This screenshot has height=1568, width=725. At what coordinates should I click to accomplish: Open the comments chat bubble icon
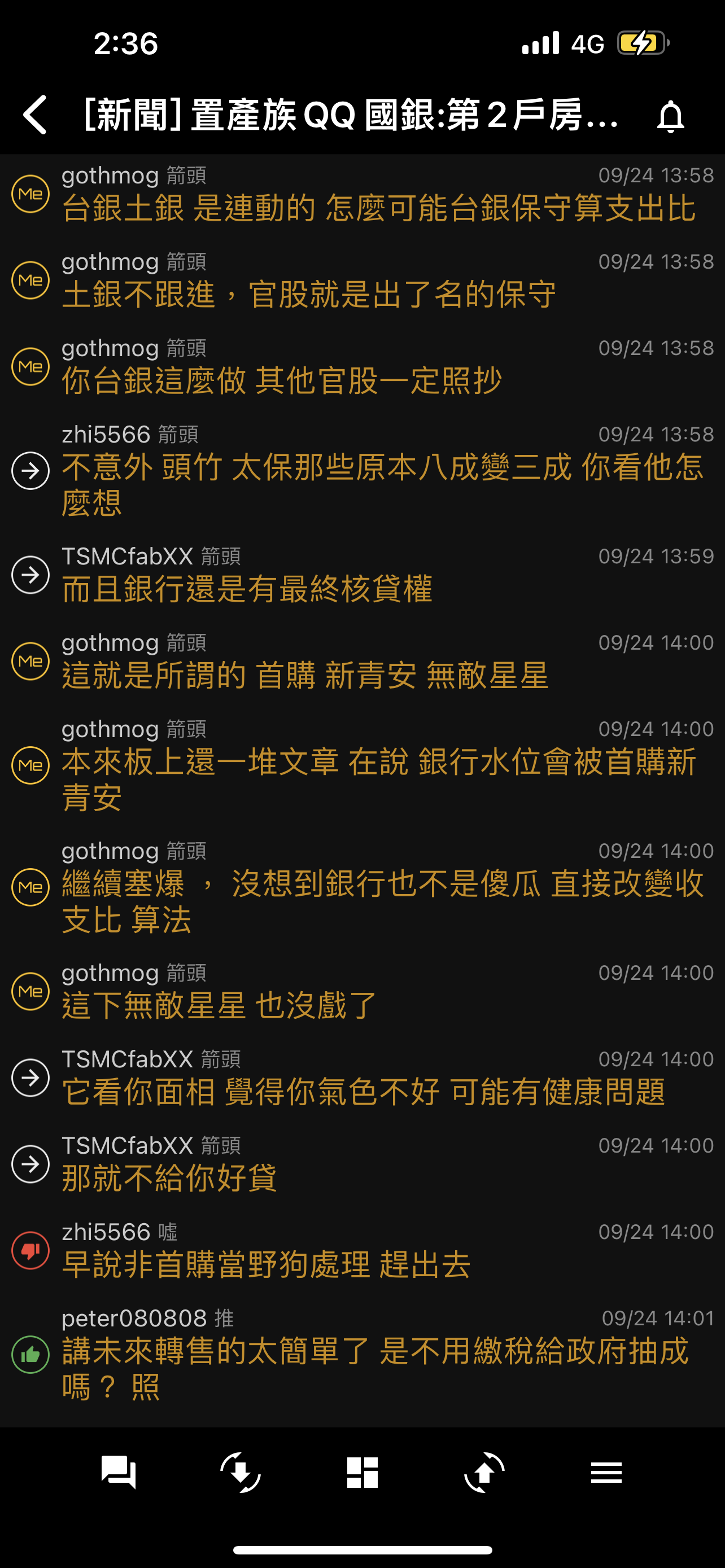pos(119,1472)
